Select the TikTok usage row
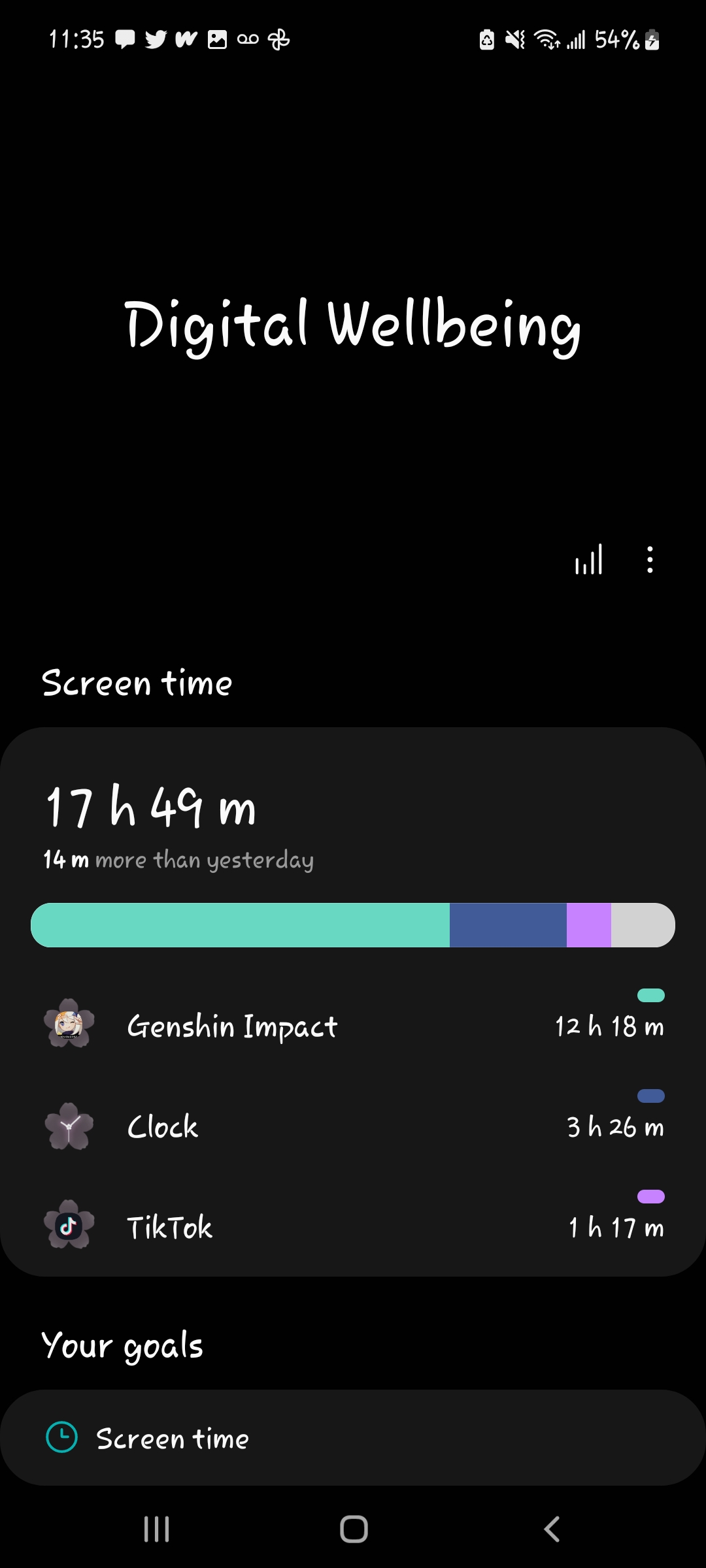This screenshot has width=706, height=1568. (353, 1228)
